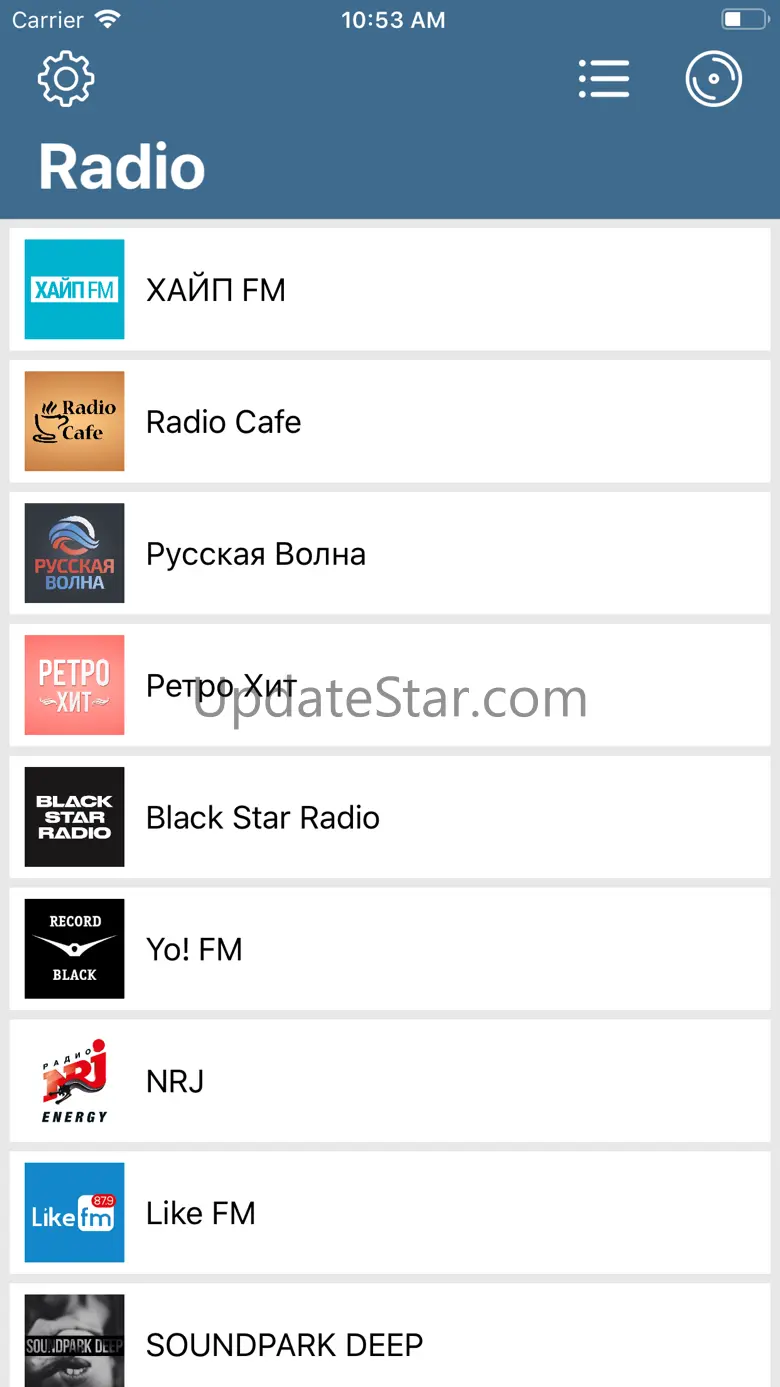Start the Yo! FM station

pos(390,949)
